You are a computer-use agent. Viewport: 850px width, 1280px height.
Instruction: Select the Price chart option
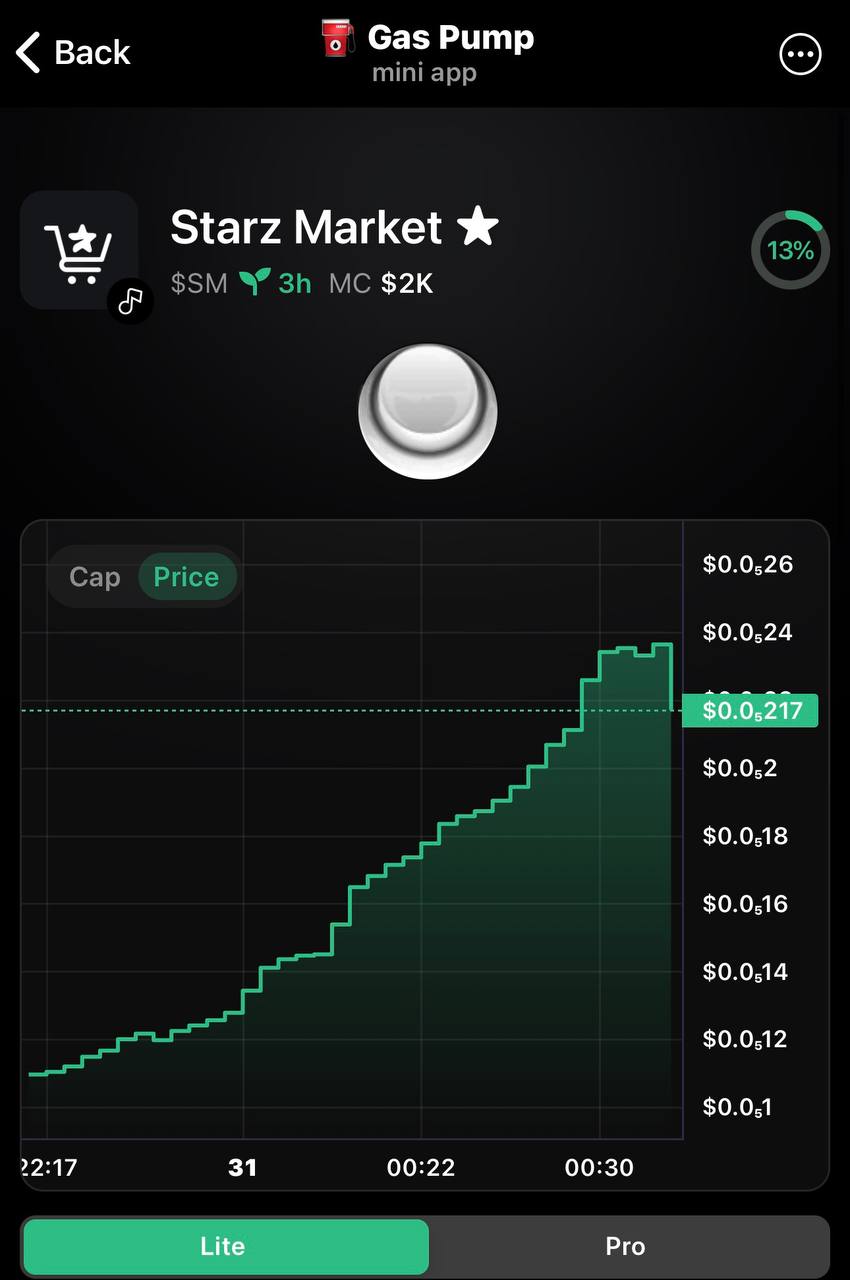pyautogui.click(x=186, y=577)
